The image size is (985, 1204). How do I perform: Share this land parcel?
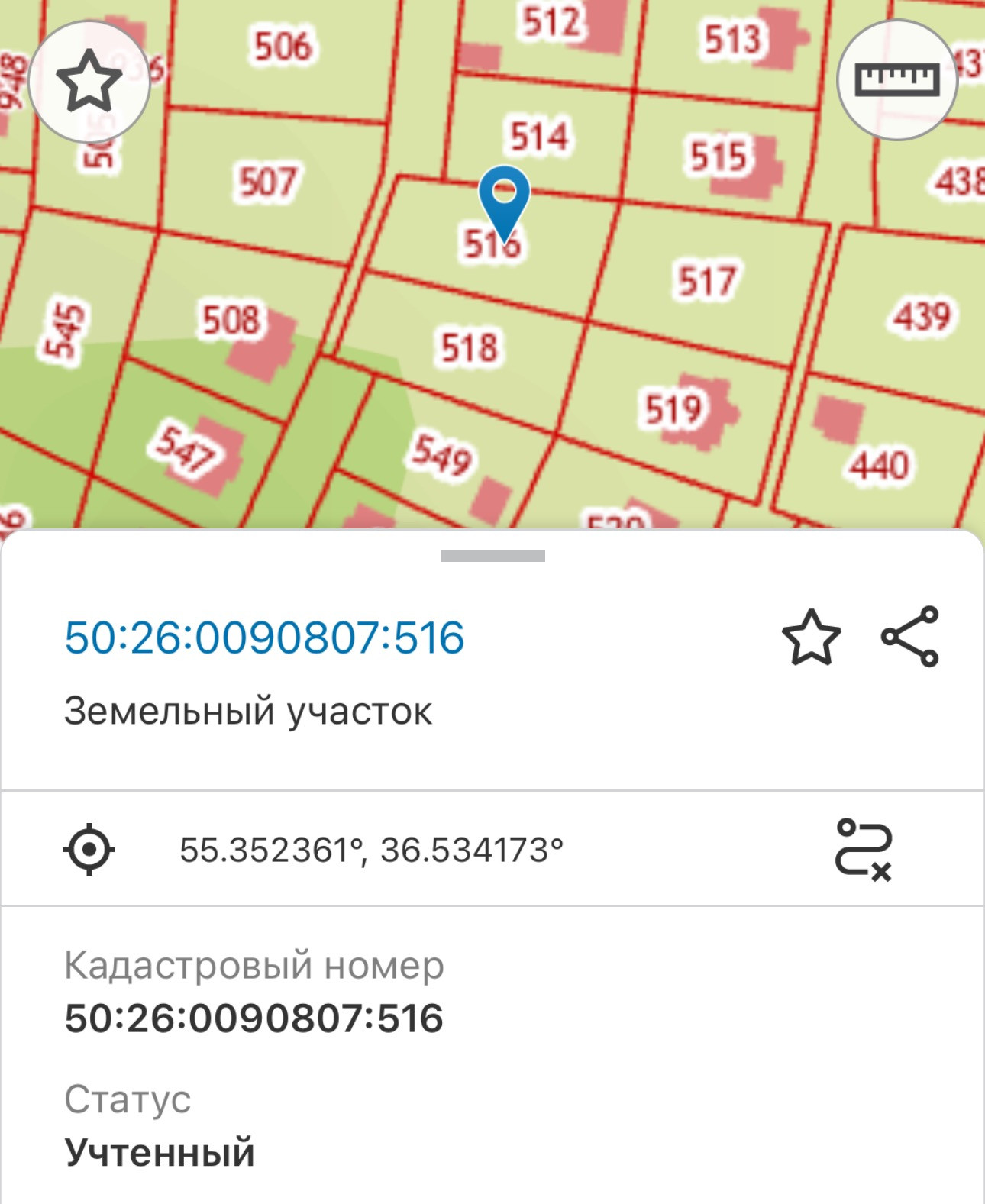click(x=910, y=637)
